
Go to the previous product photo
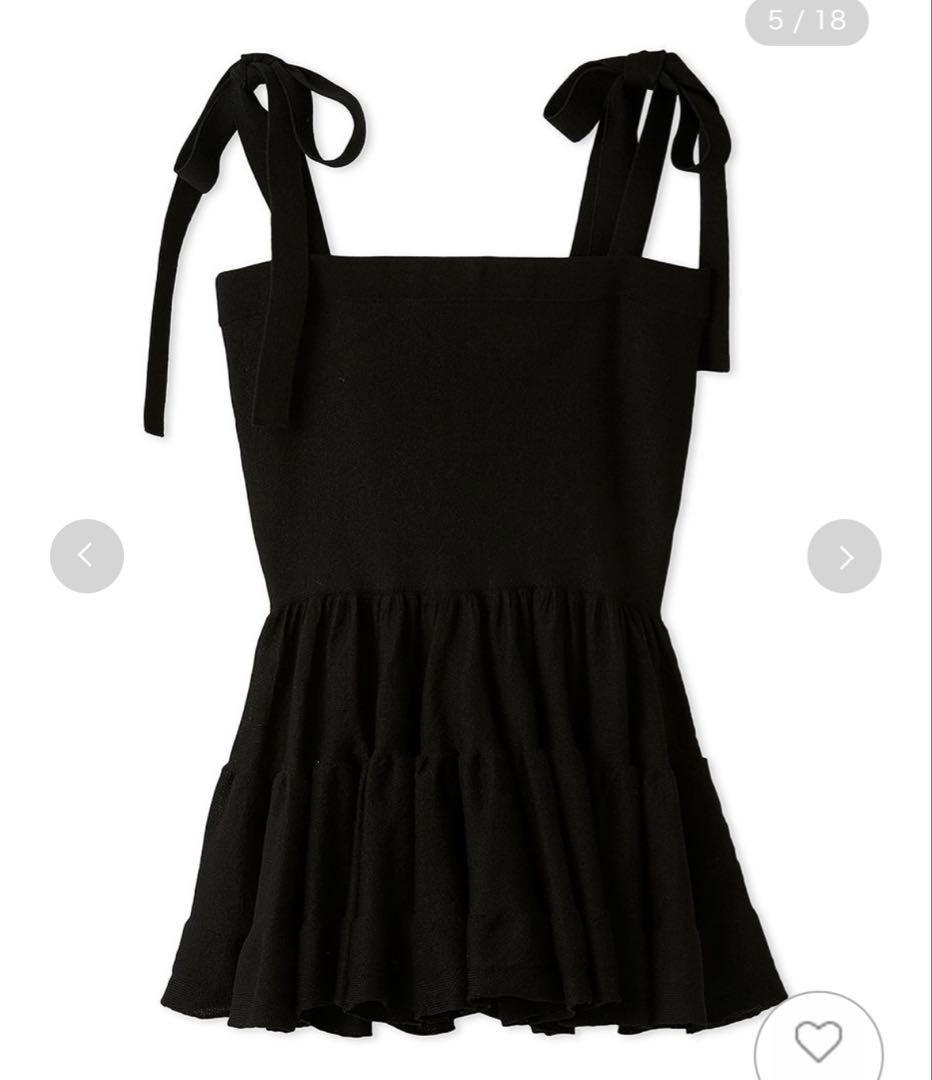[x=87, y=556]
